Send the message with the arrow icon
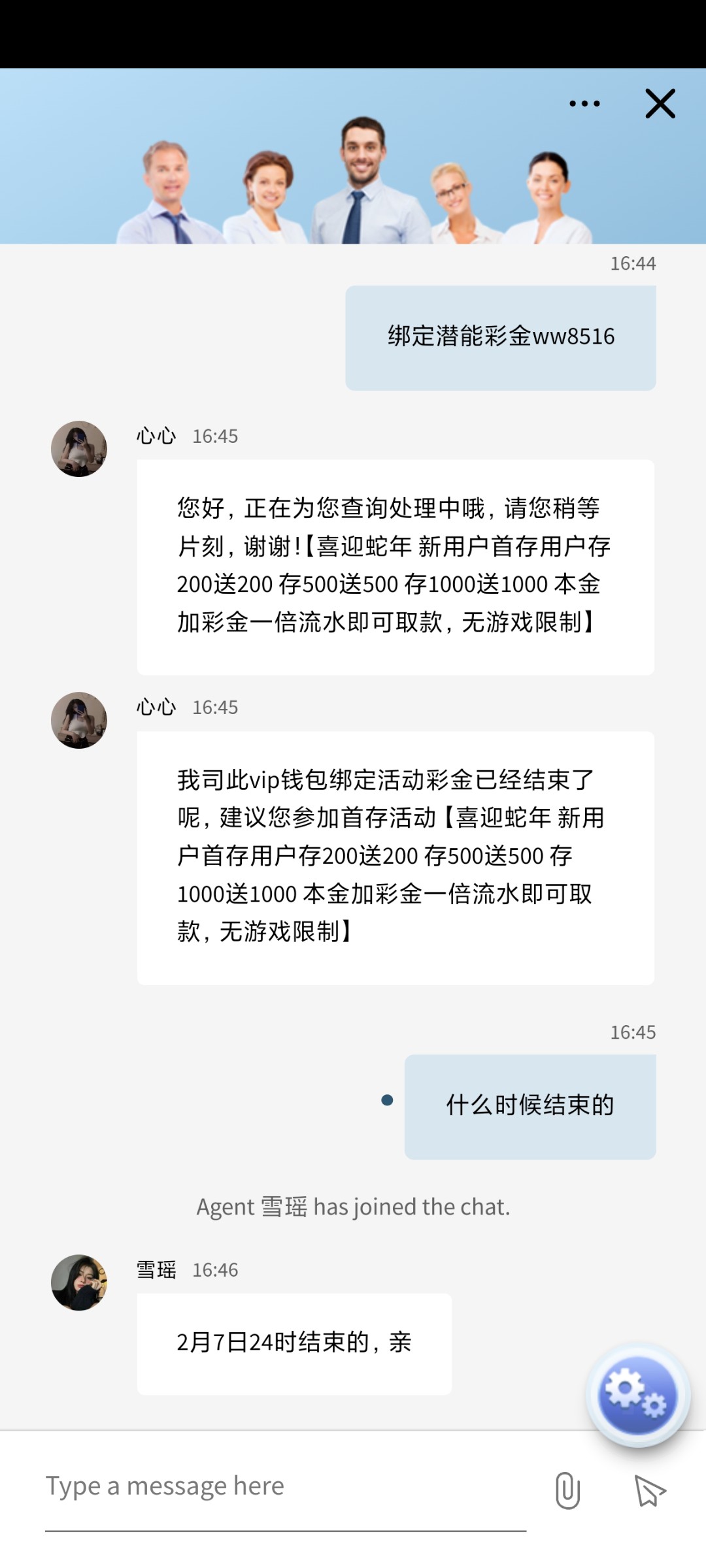The height and width of the screenshot is (1568, 706). pos(649,1491)
